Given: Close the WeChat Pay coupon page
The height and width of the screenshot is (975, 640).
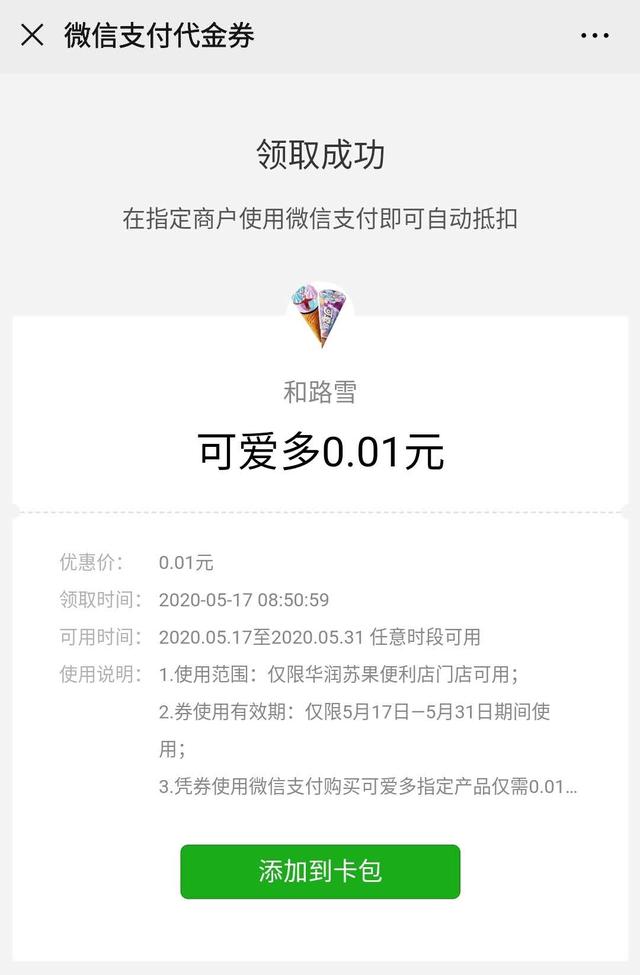Looking at the screenshot, I should click(32, 36).
